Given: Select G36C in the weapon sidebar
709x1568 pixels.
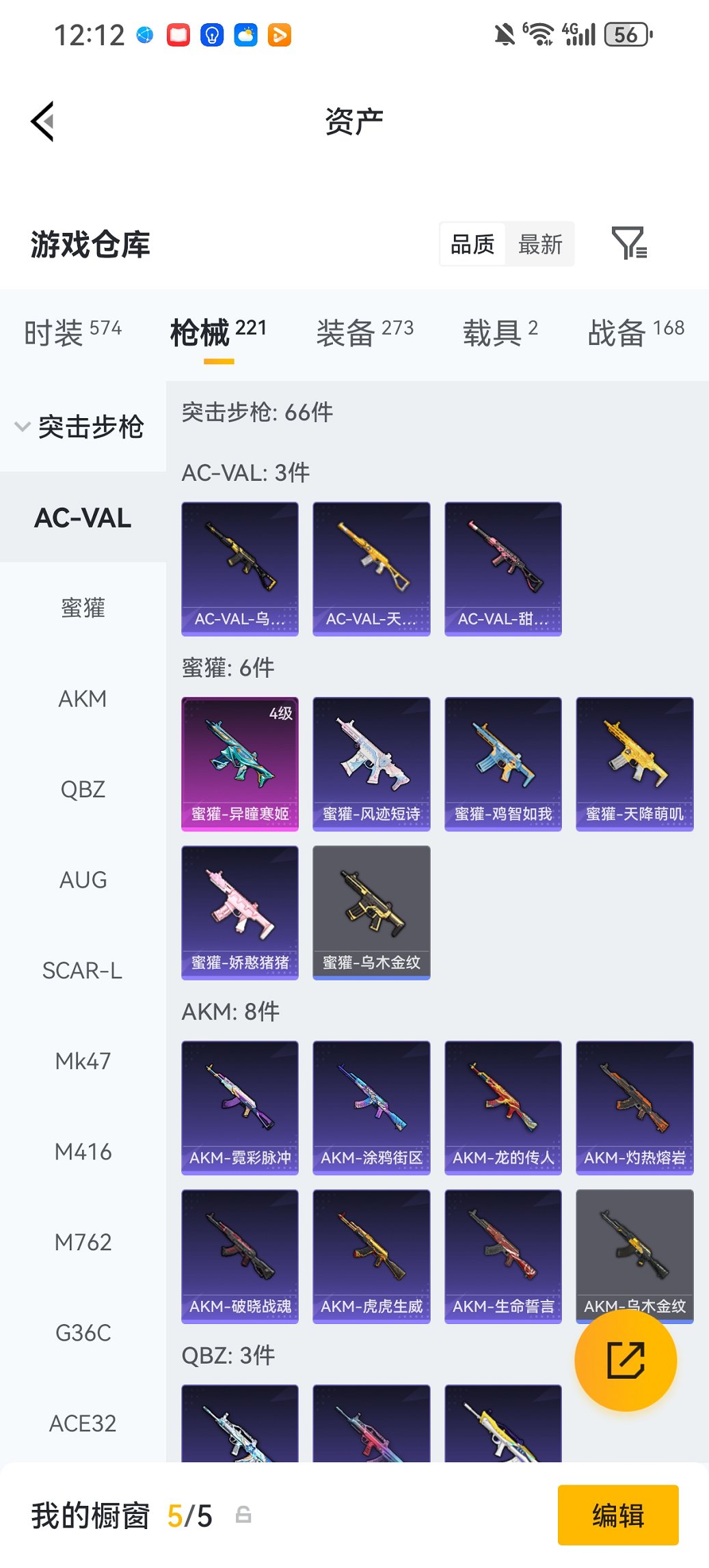Looking at the screenshot, I should tap(83, 1333).
